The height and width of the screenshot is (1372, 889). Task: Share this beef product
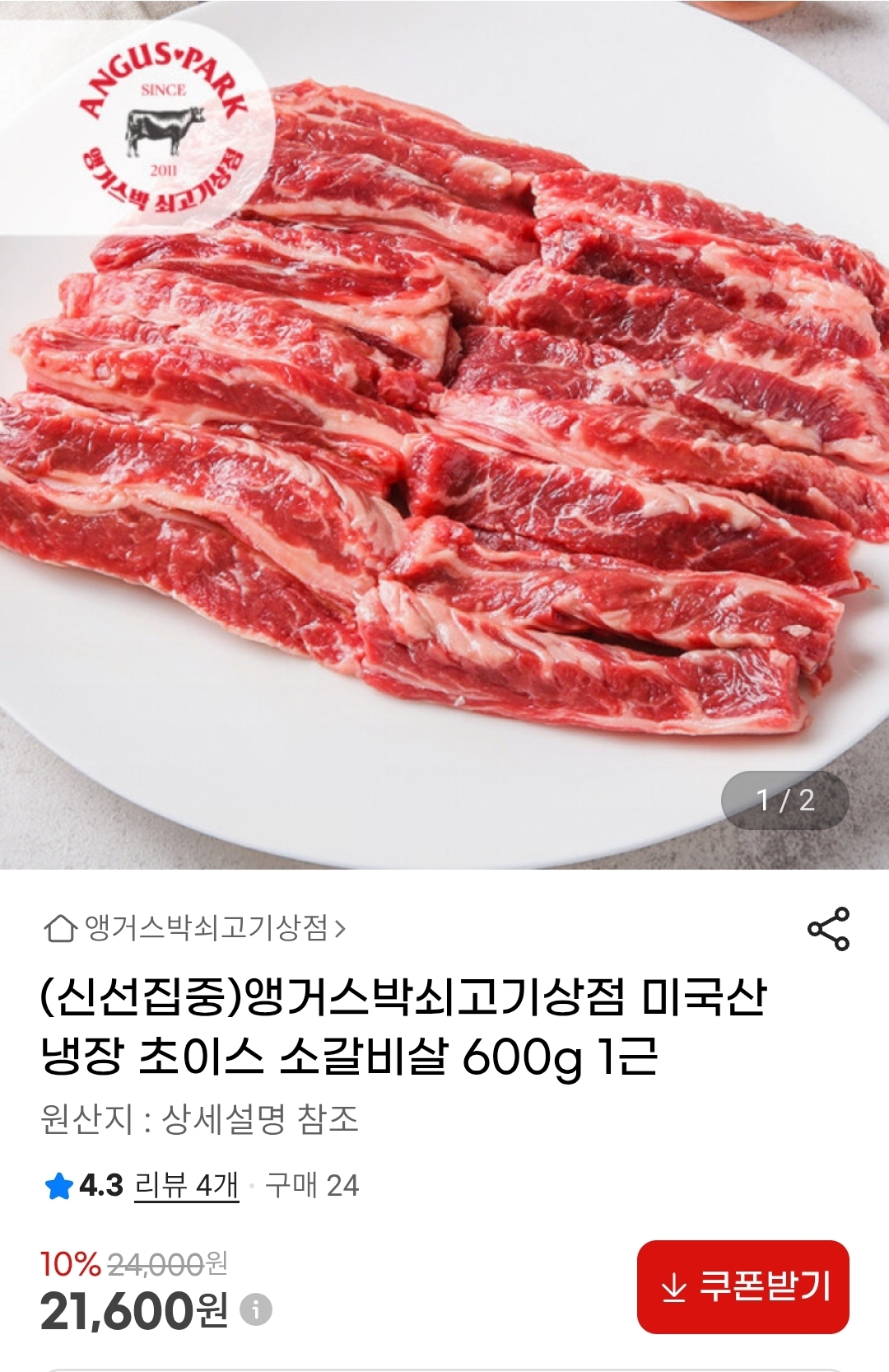[828, 929]
